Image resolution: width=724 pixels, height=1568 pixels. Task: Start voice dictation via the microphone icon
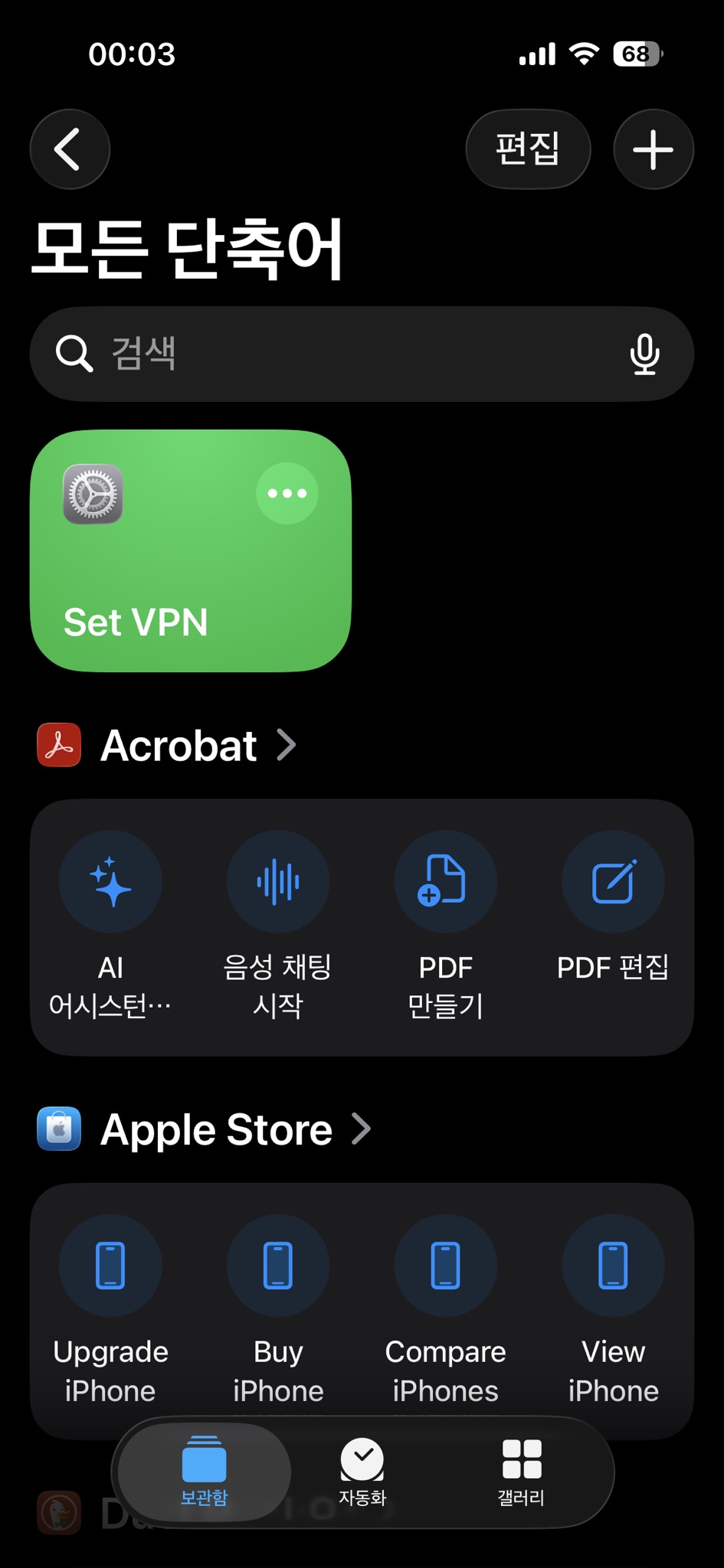(x=644, y=354)
